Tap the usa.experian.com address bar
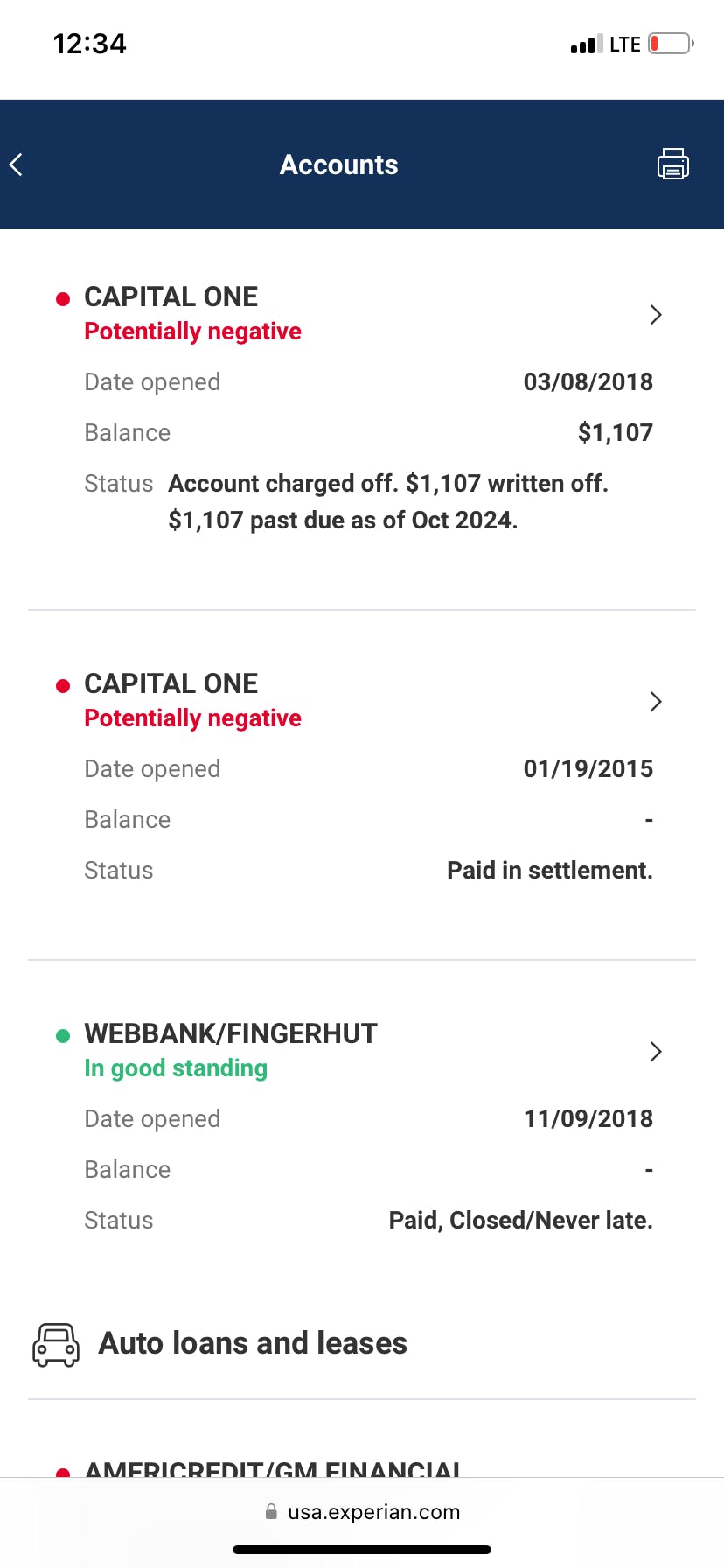The image size is (724, 1568). click(x=362, y=1512)
